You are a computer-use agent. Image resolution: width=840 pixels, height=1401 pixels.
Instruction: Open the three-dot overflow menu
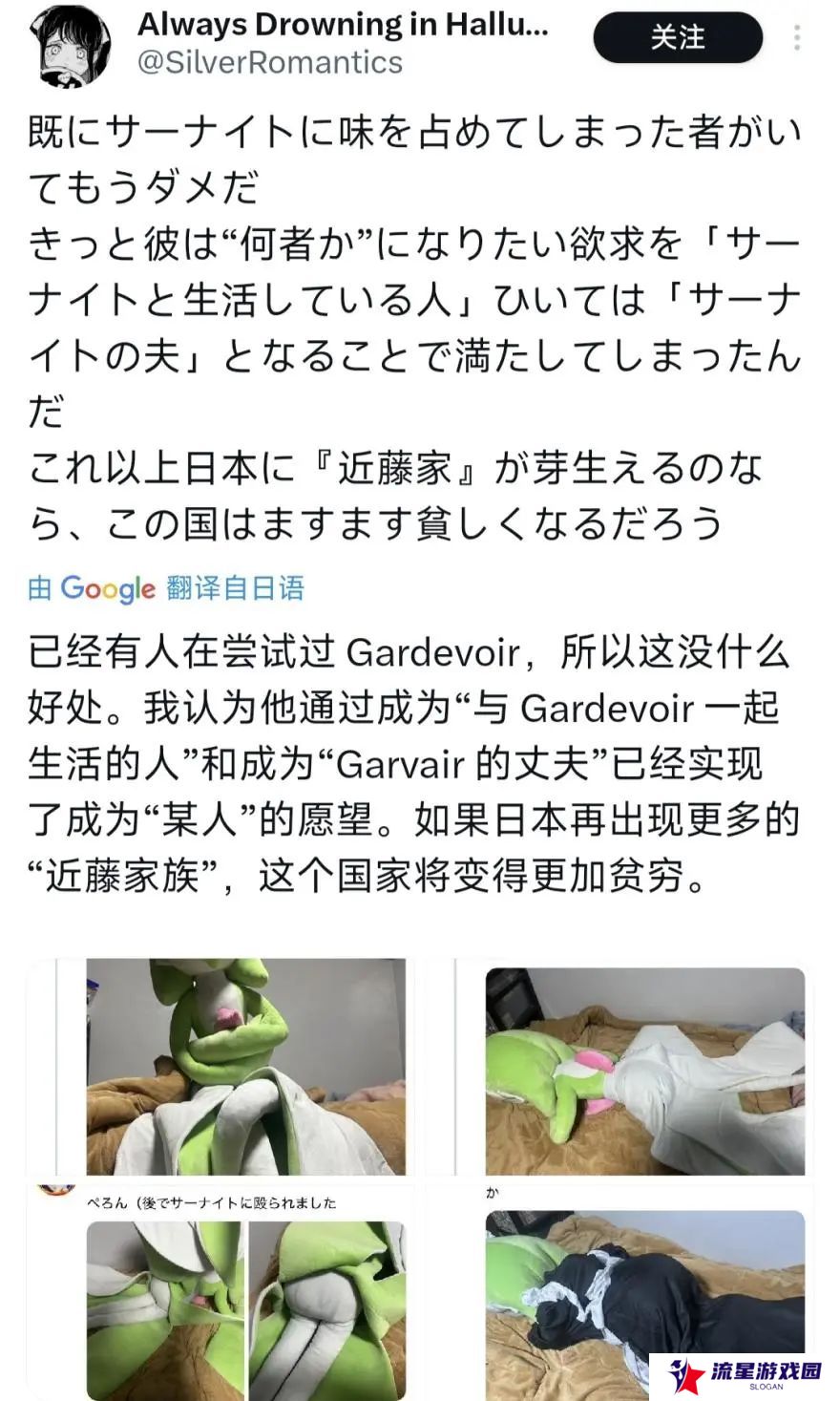(797, 38)
